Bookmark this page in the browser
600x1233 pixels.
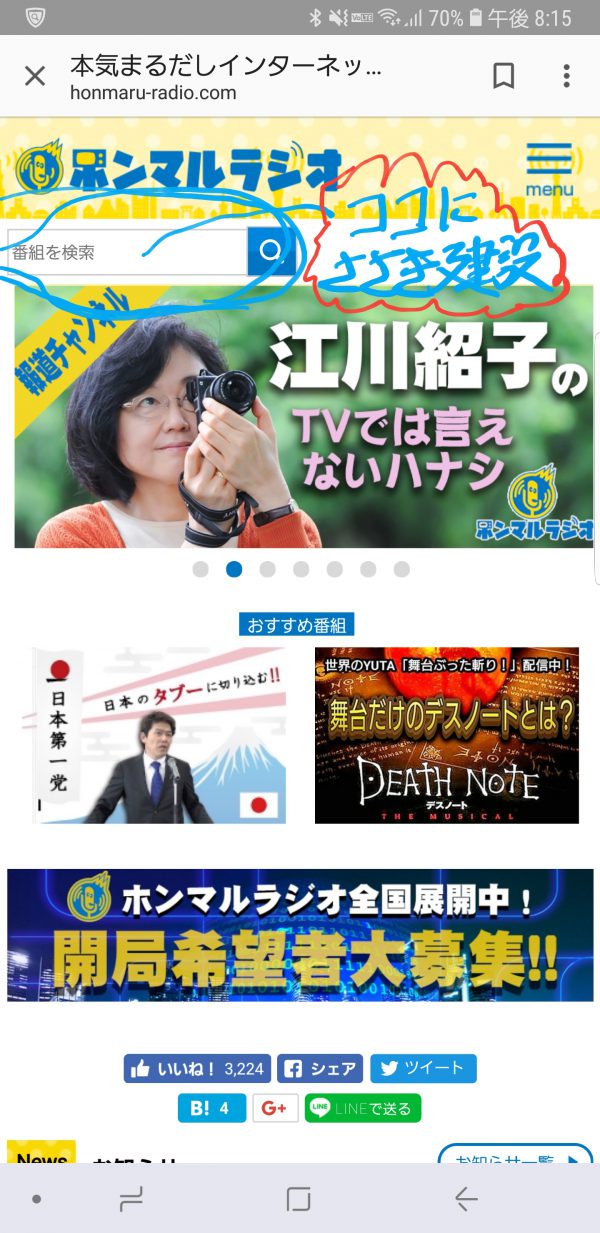point(504,76)
